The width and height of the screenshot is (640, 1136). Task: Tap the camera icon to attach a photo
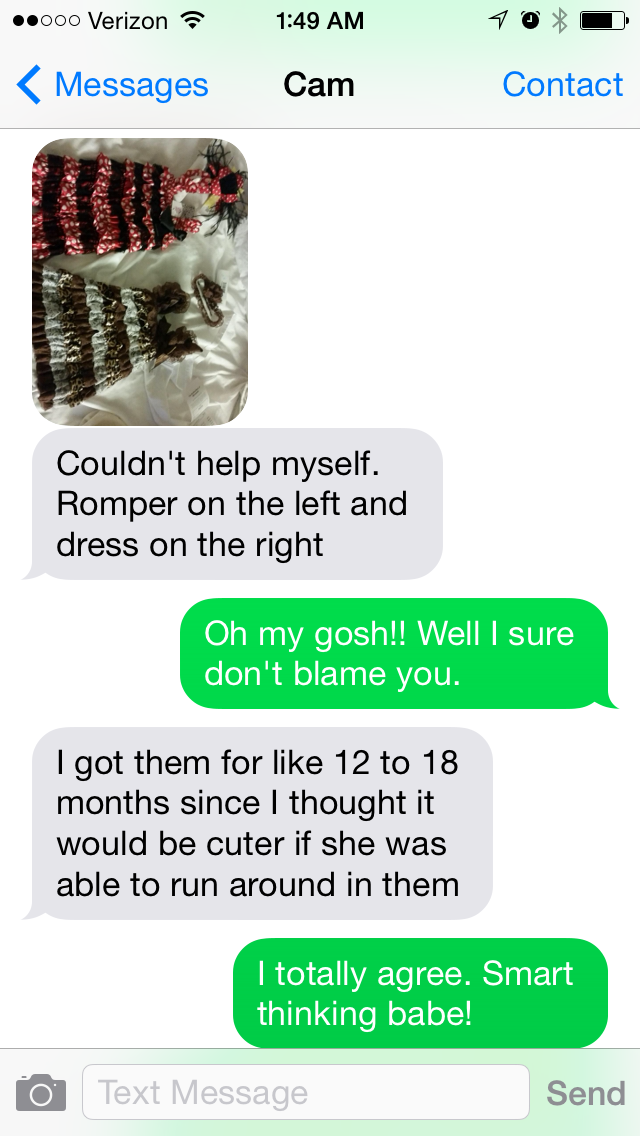[41, 1092]
